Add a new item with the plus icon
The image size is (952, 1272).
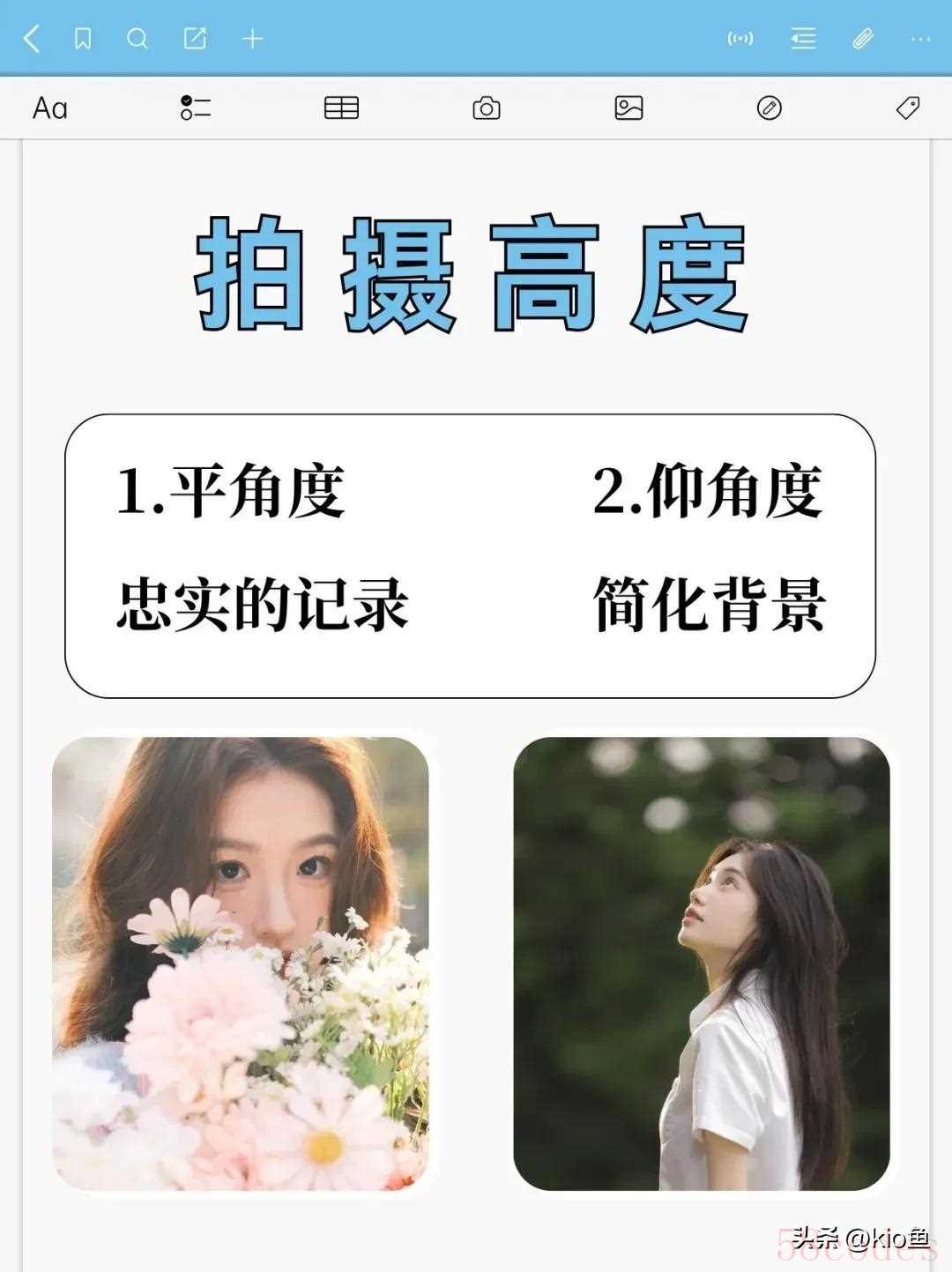point(253,39)
